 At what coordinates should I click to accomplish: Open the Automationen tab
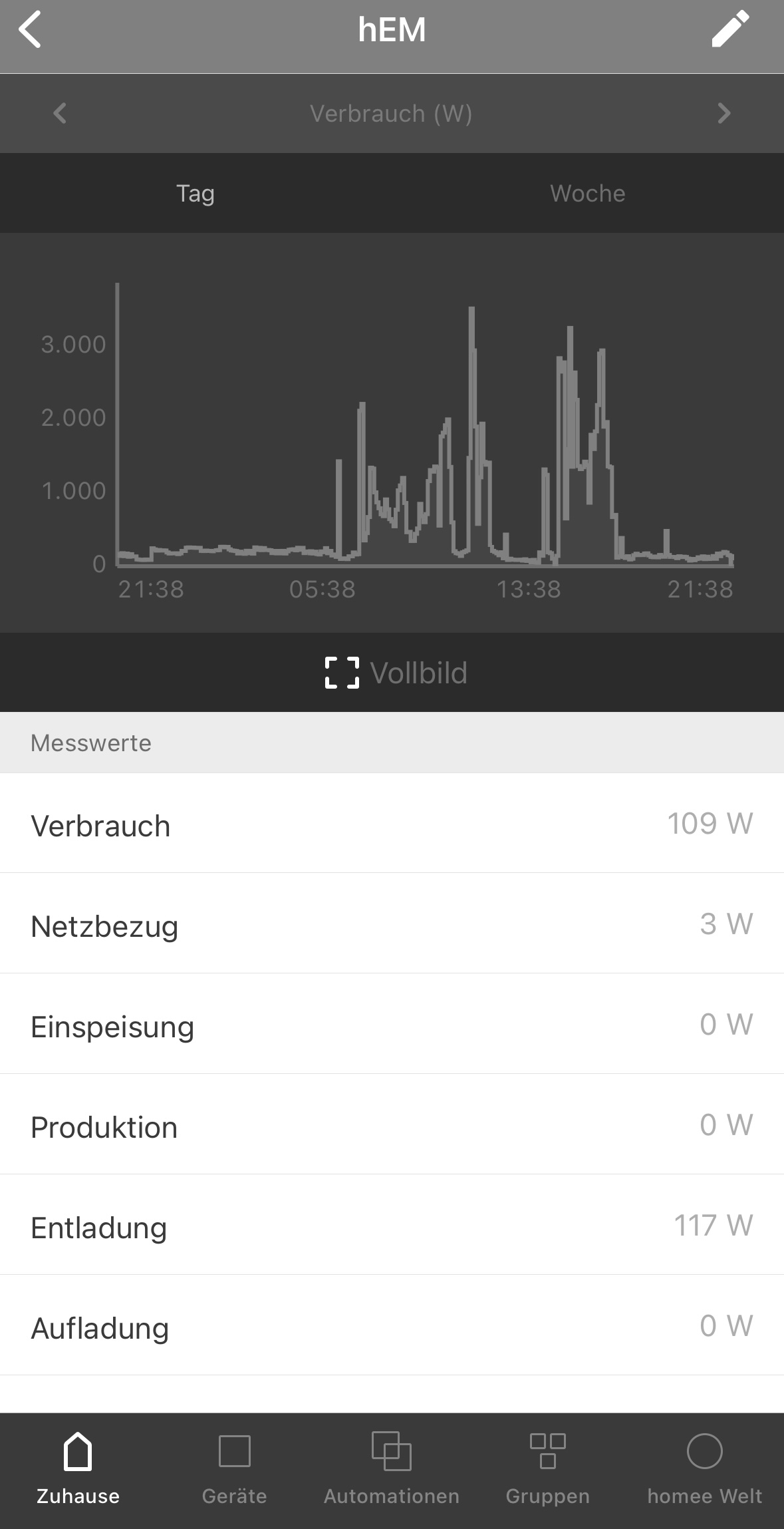[x=392, y=1469]
